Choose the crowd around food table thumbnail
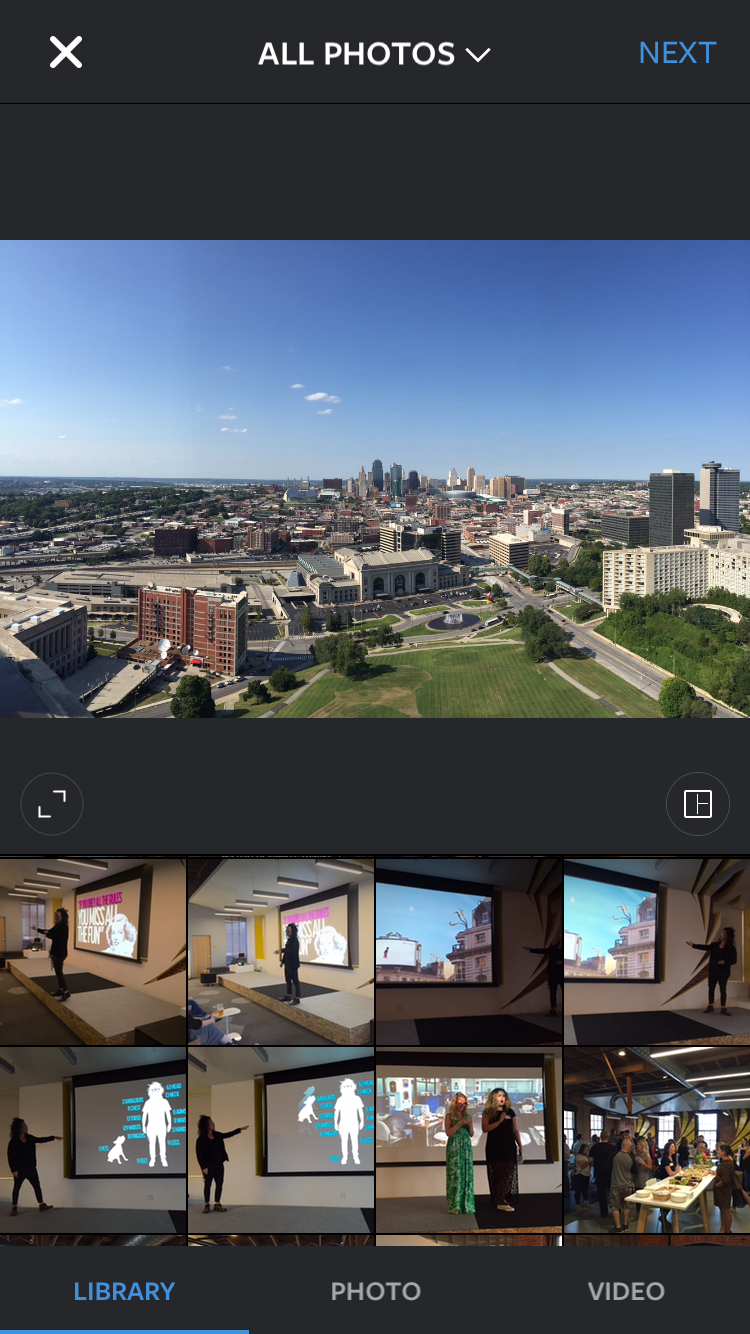This screenshot has width=750, height=1334. point(657,1140)
